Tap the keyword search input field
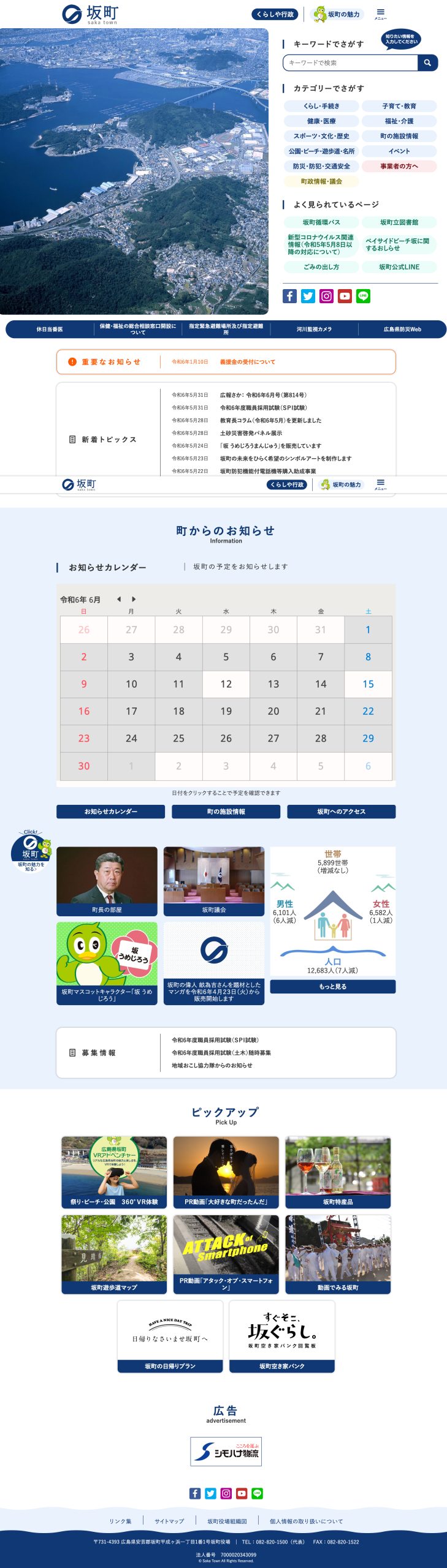Image resolution: width=447 pixels, height=1568 pixels. click(350, 62)
